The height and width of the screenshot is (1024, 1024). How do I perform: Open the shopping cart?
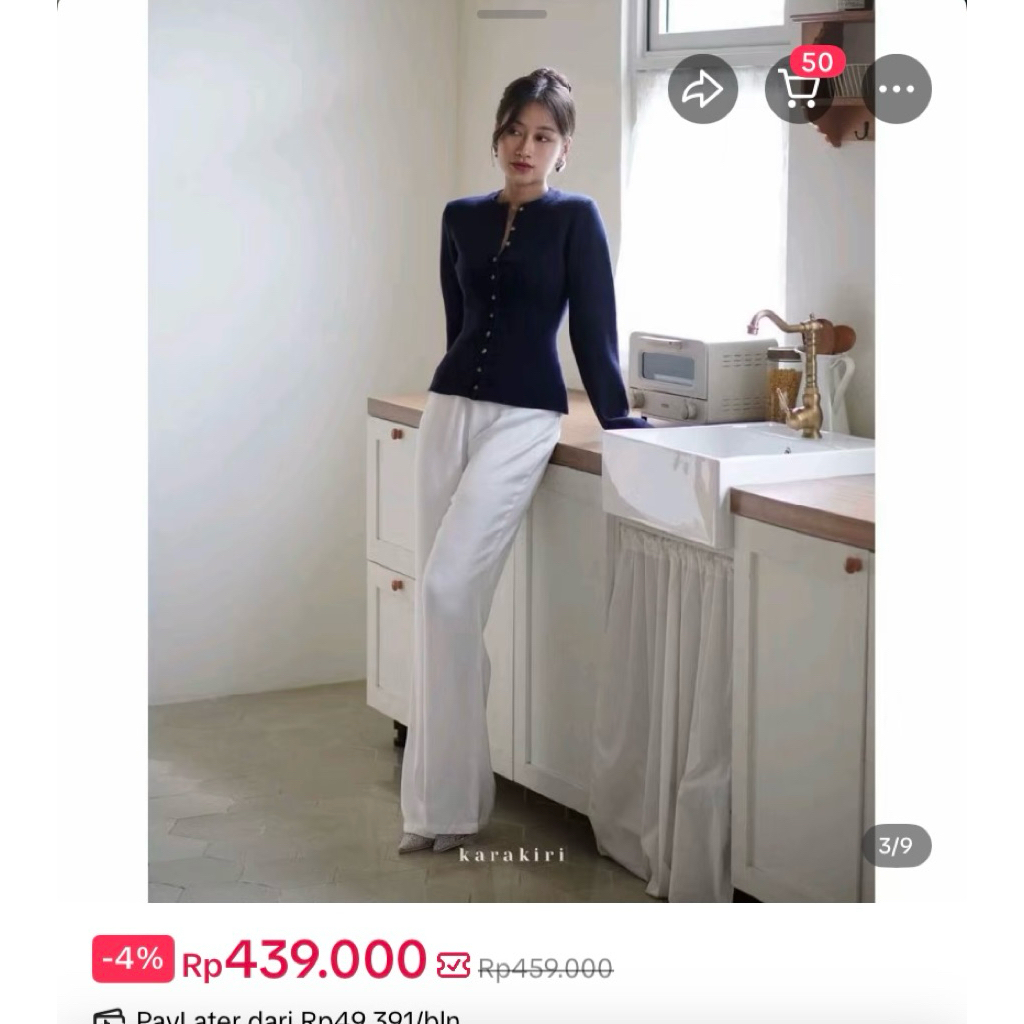coord(799,90)
